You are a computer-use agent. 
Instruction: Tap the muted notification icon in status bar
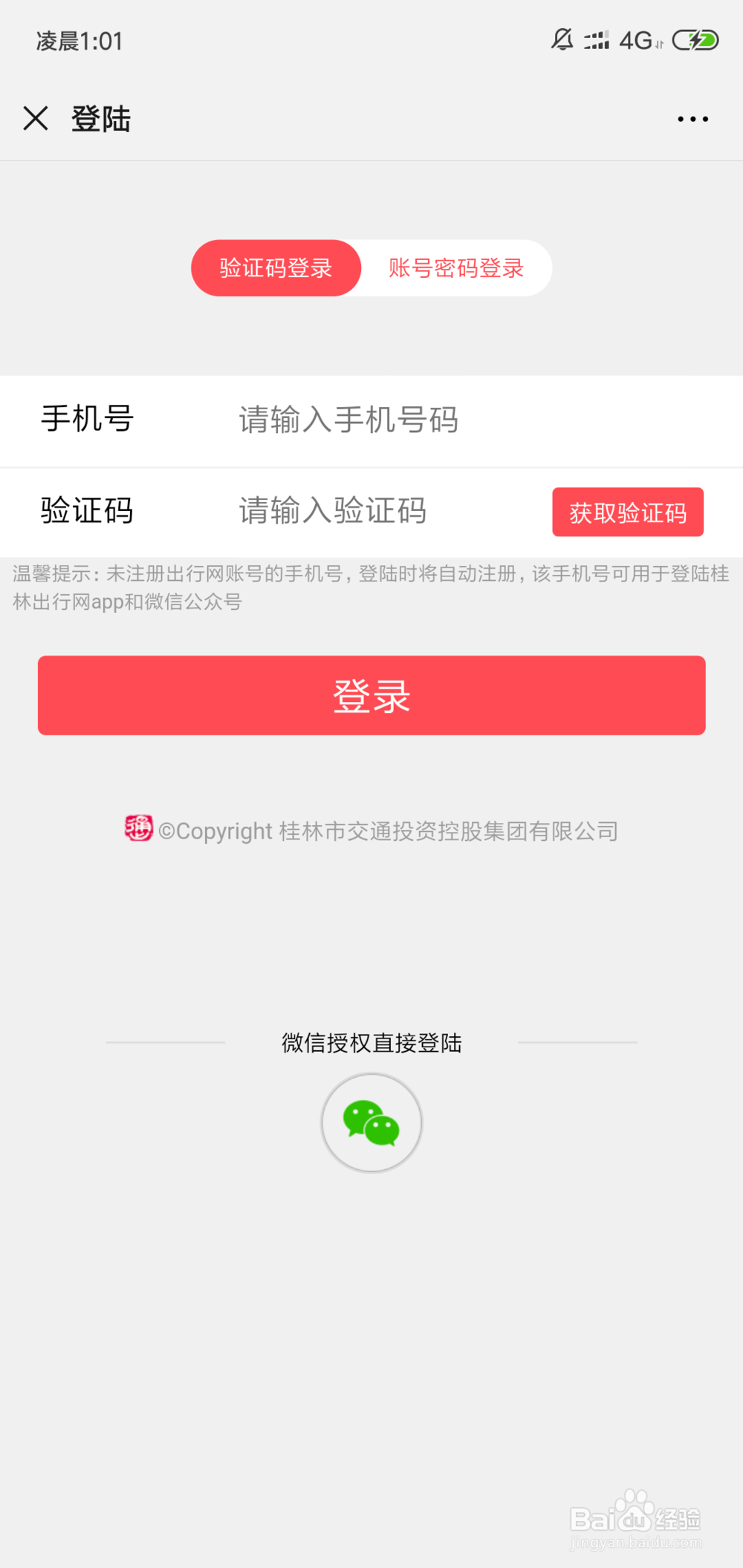point(562,41)
